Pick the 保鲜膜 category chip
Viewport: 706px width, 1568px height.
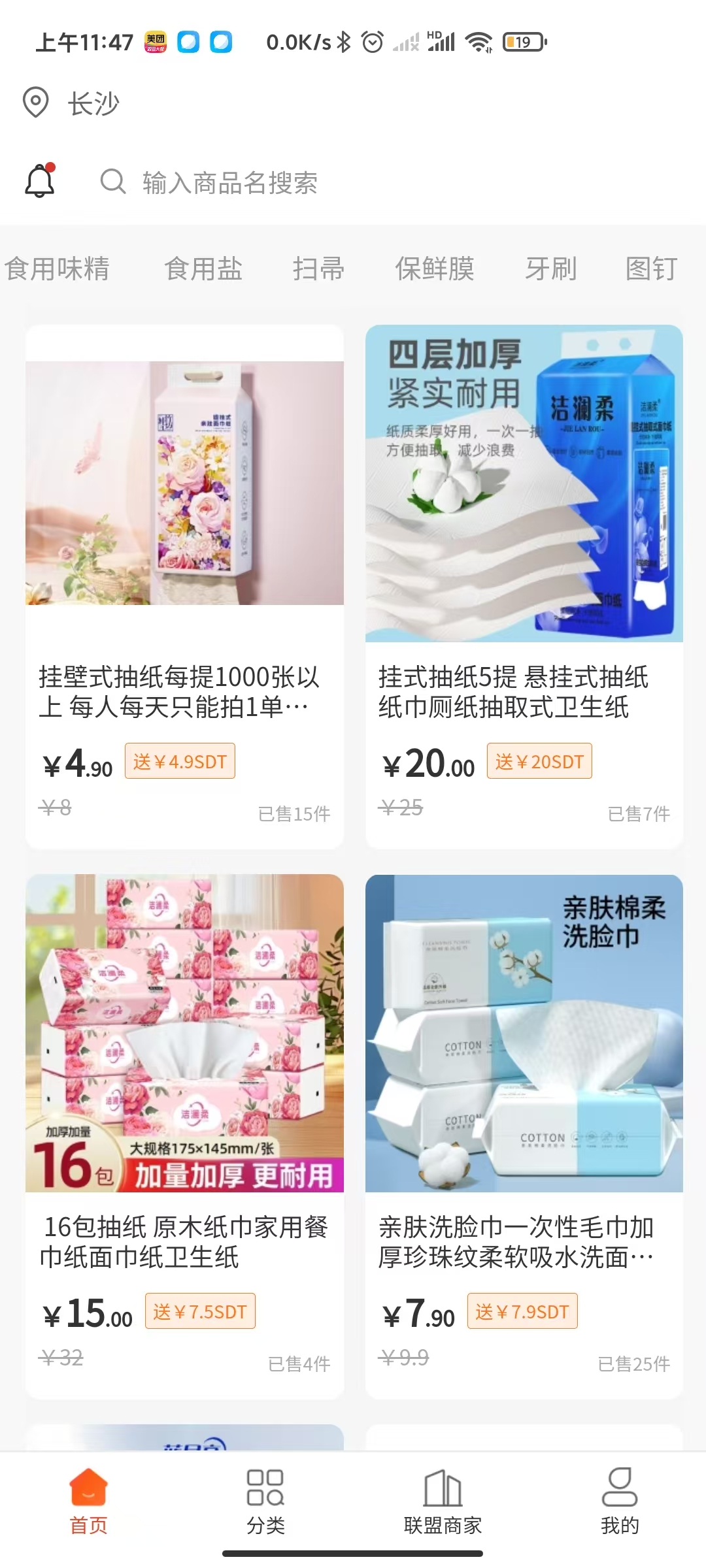click(435, 269)
